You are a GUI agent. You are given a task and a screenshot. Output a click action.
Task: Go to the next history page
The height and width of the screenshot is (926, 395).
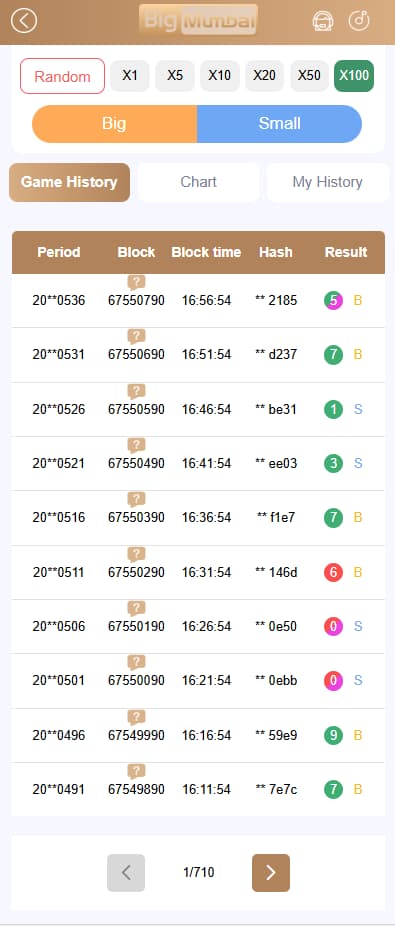click(x=271, y=872)
